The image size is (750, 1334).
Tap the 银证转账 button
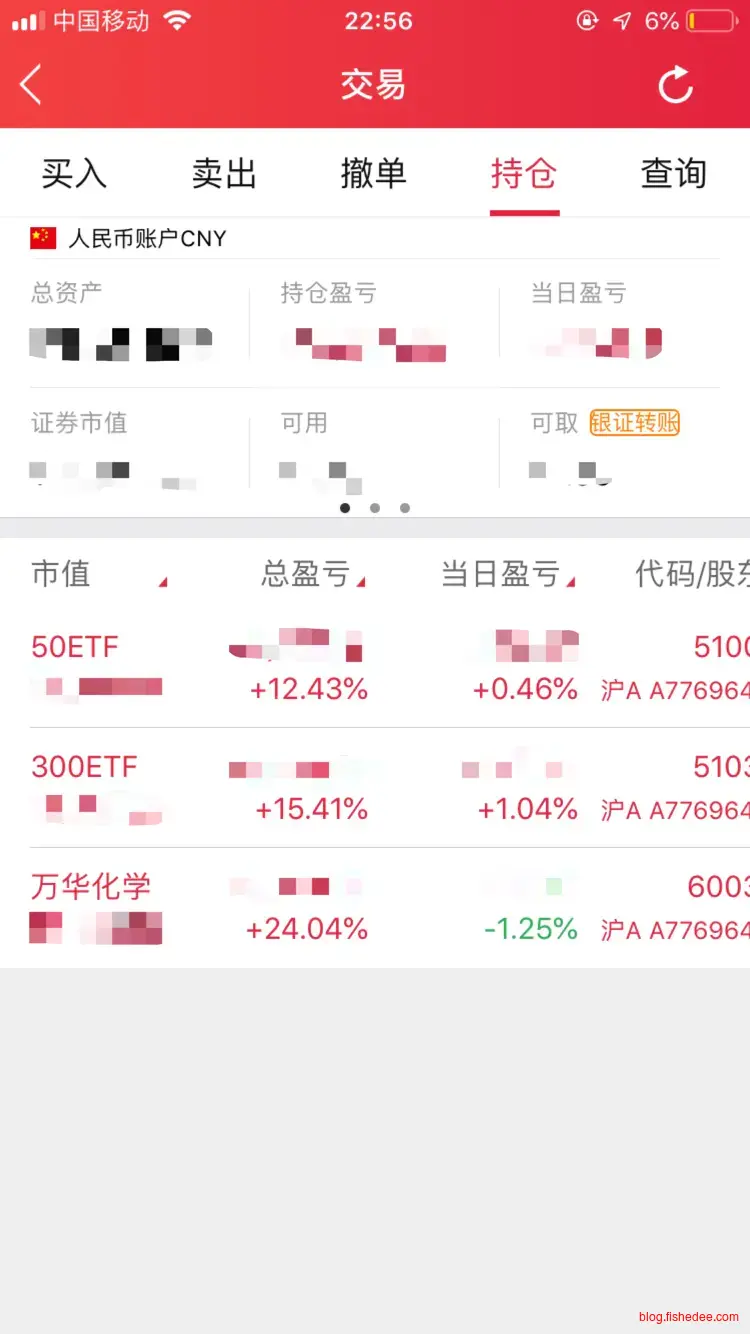point(635,423)
